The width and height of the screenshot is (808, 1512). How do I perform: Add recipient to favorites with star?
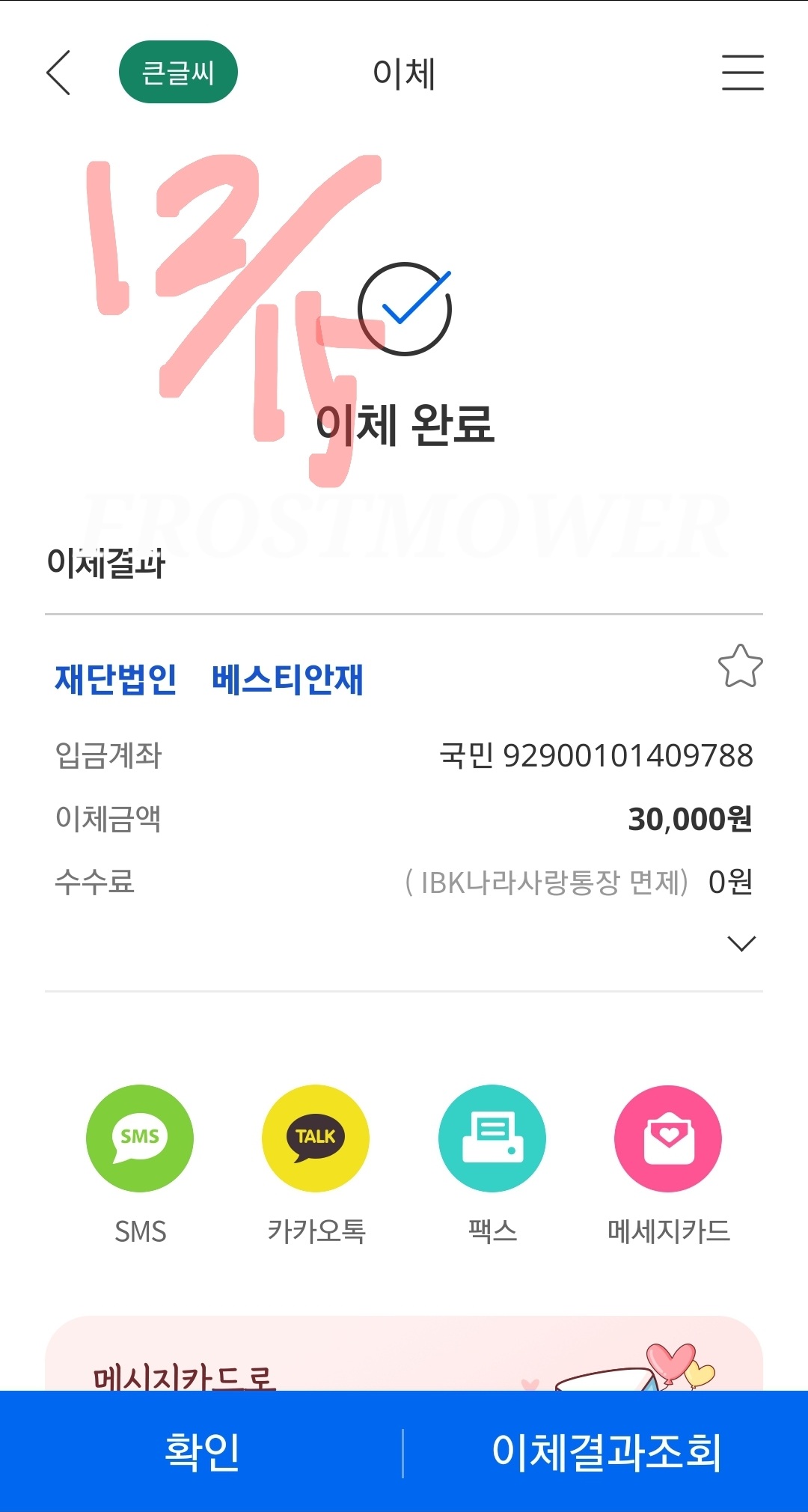tap(740, 666)
